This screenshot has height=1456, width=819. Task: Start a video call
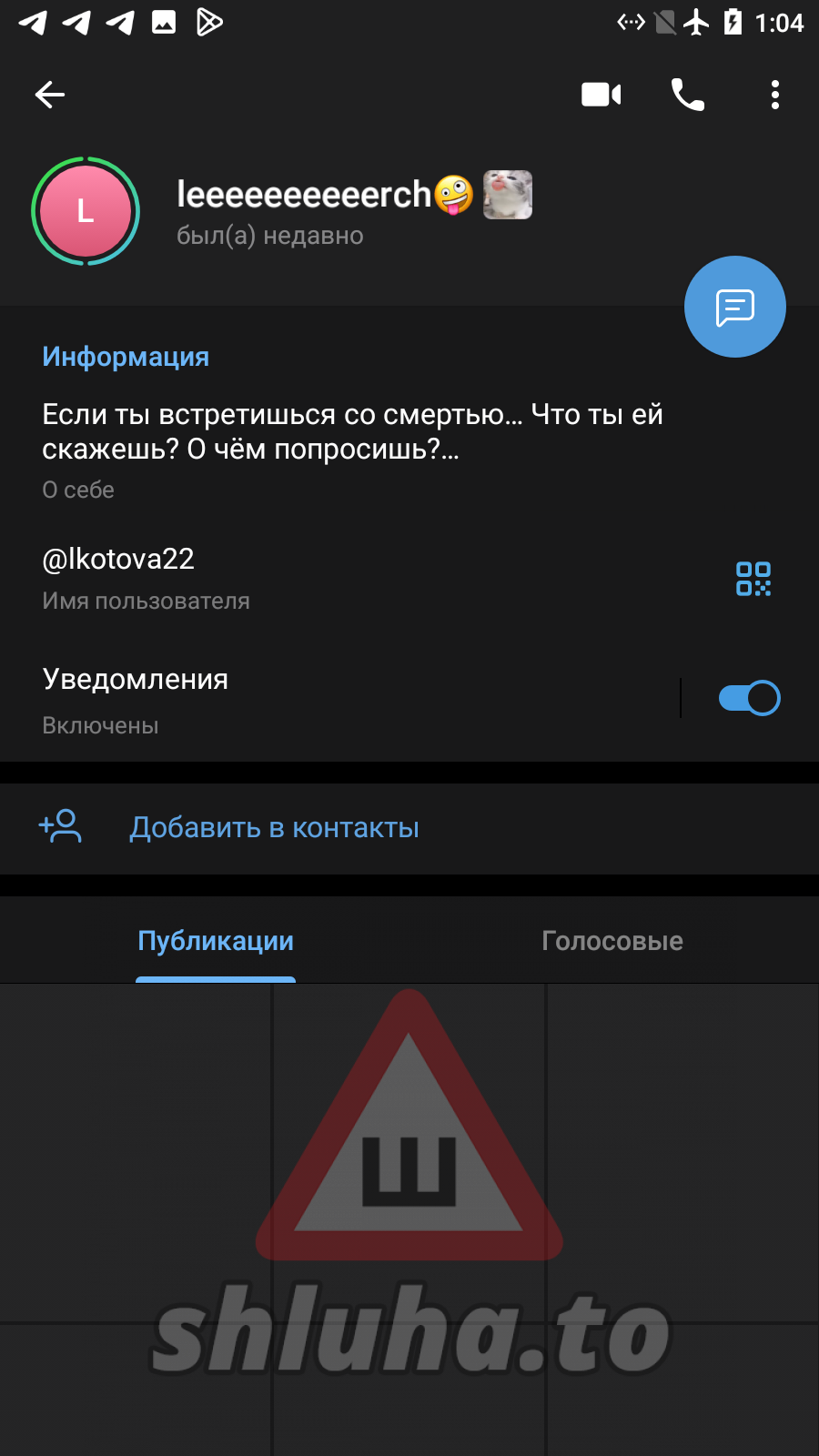click(601, 95)
